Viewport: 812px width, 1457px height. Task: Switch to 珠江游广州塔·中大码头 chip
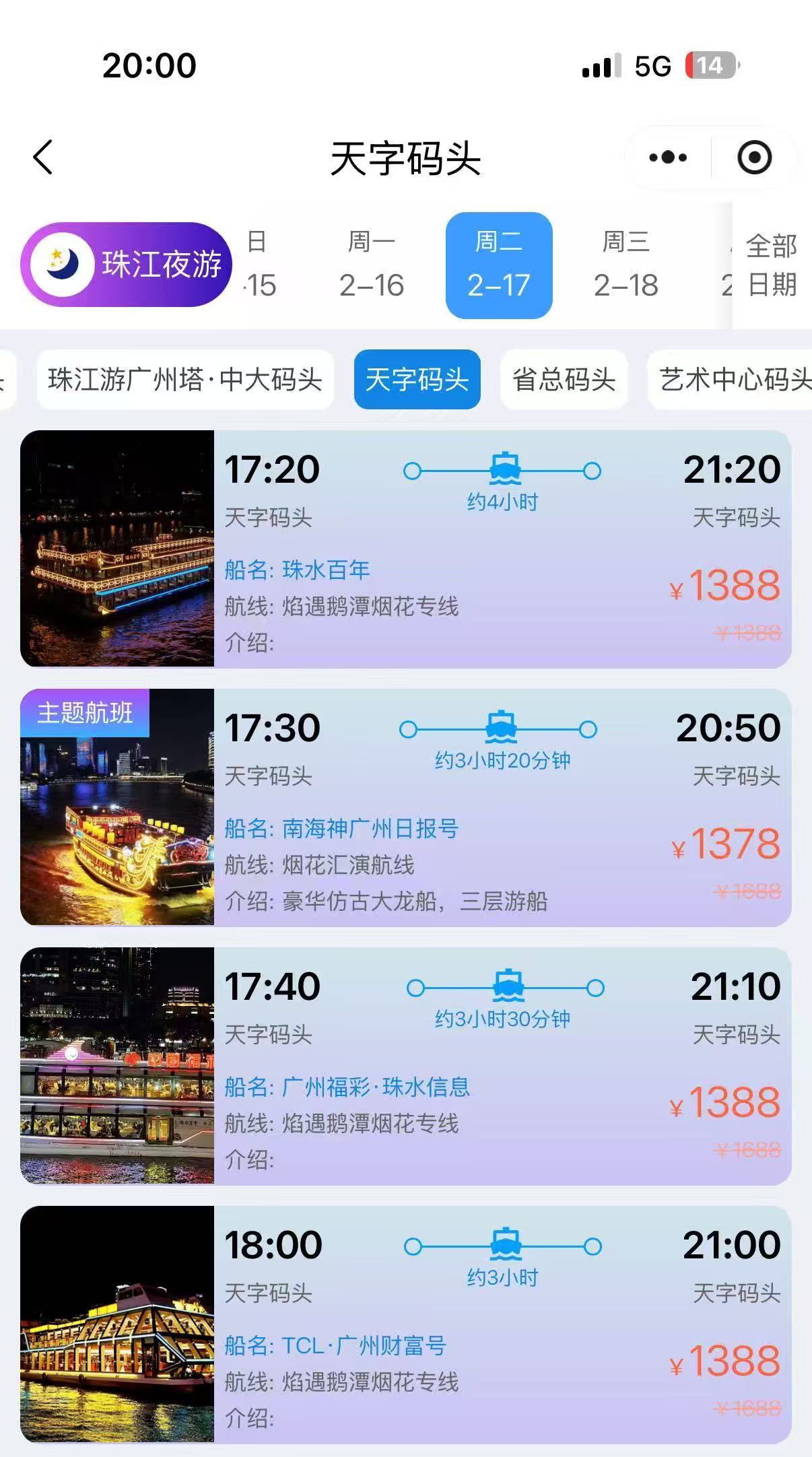(185, 379)
